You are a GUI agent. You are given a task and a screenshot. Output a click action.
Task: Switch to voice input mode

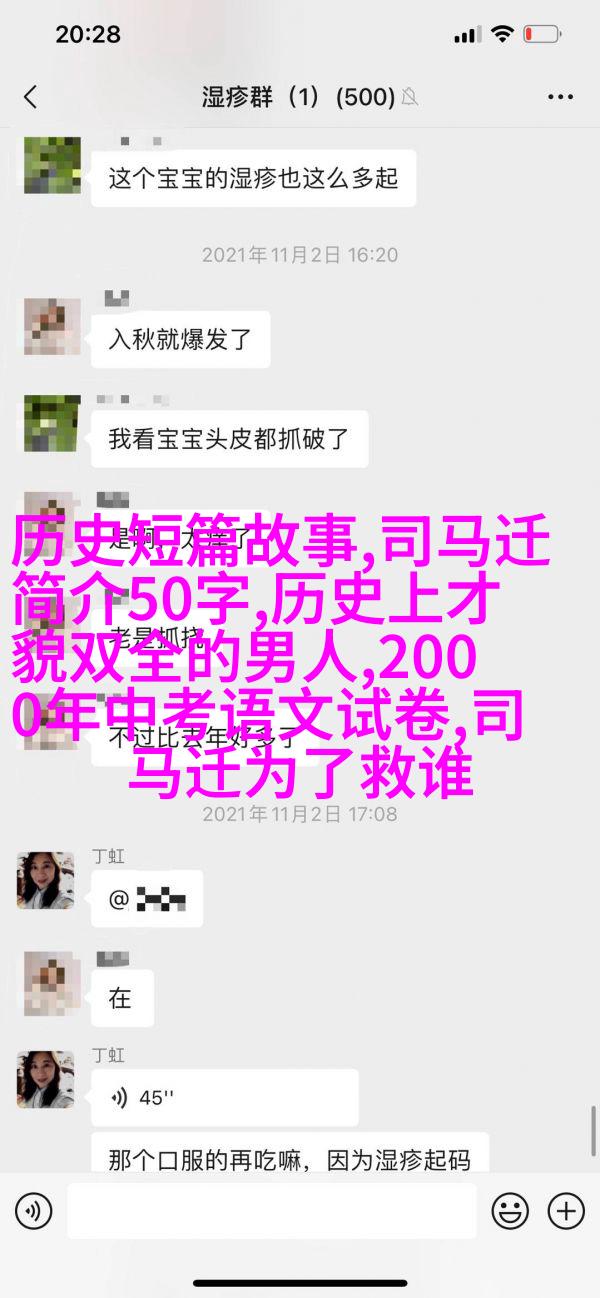pos(33,1212)
